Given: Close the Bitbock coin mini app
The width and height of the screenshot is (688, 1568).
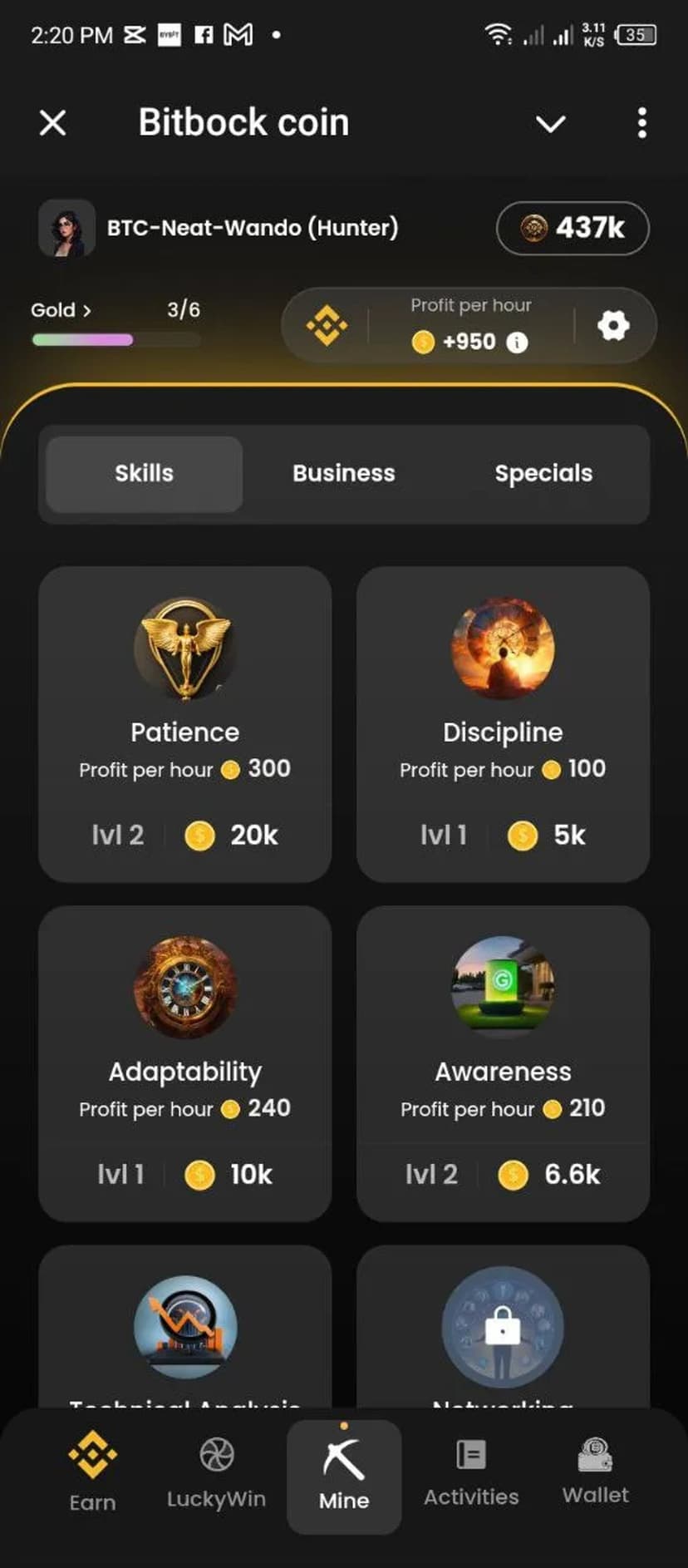Looking at the screenshot, I should [x=52, y=123].
